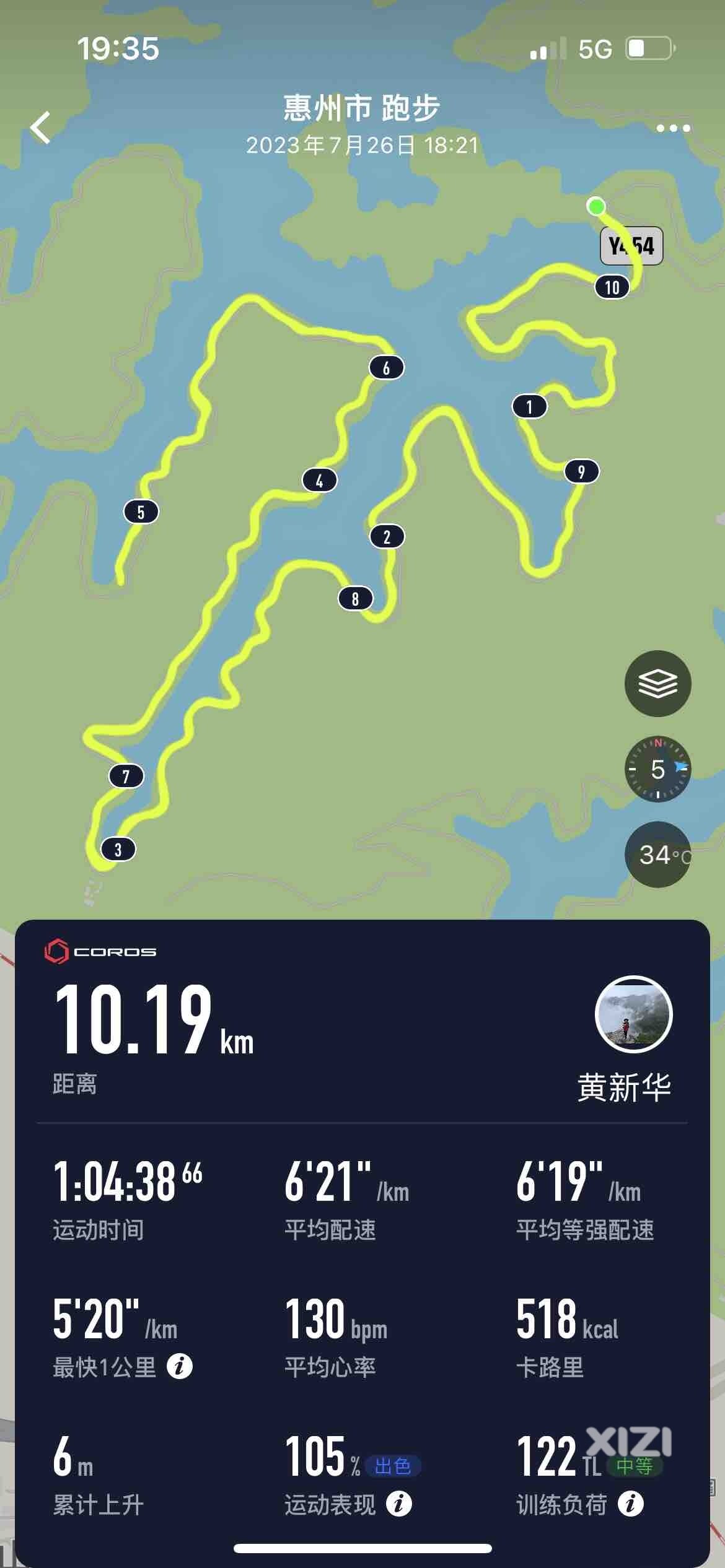Go back using the back arrow
Screen dimensions: 725x1568
41,128
